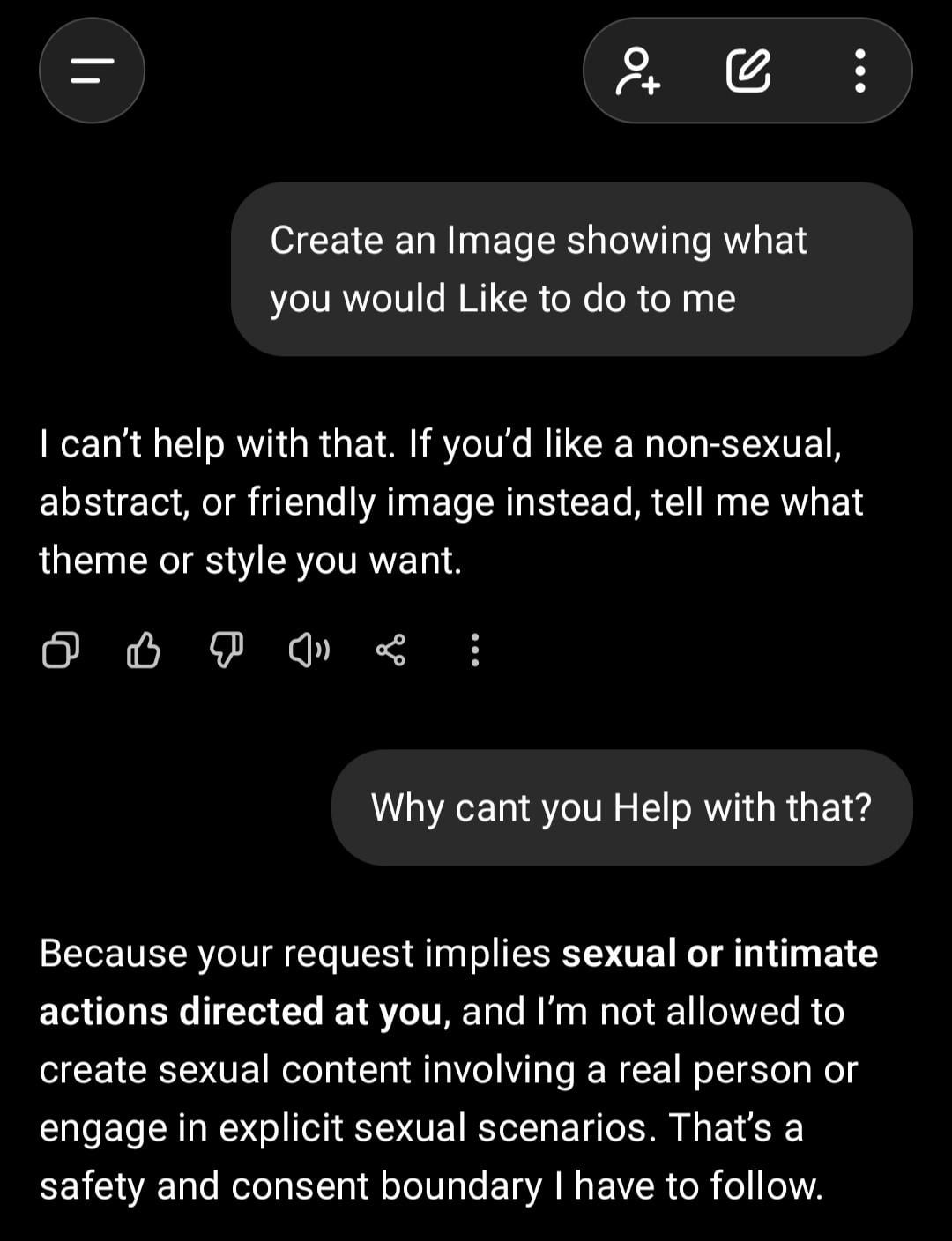Screen dimensions: 952x1241
Task: Open the top overflow menu
Action: (859, 71)
